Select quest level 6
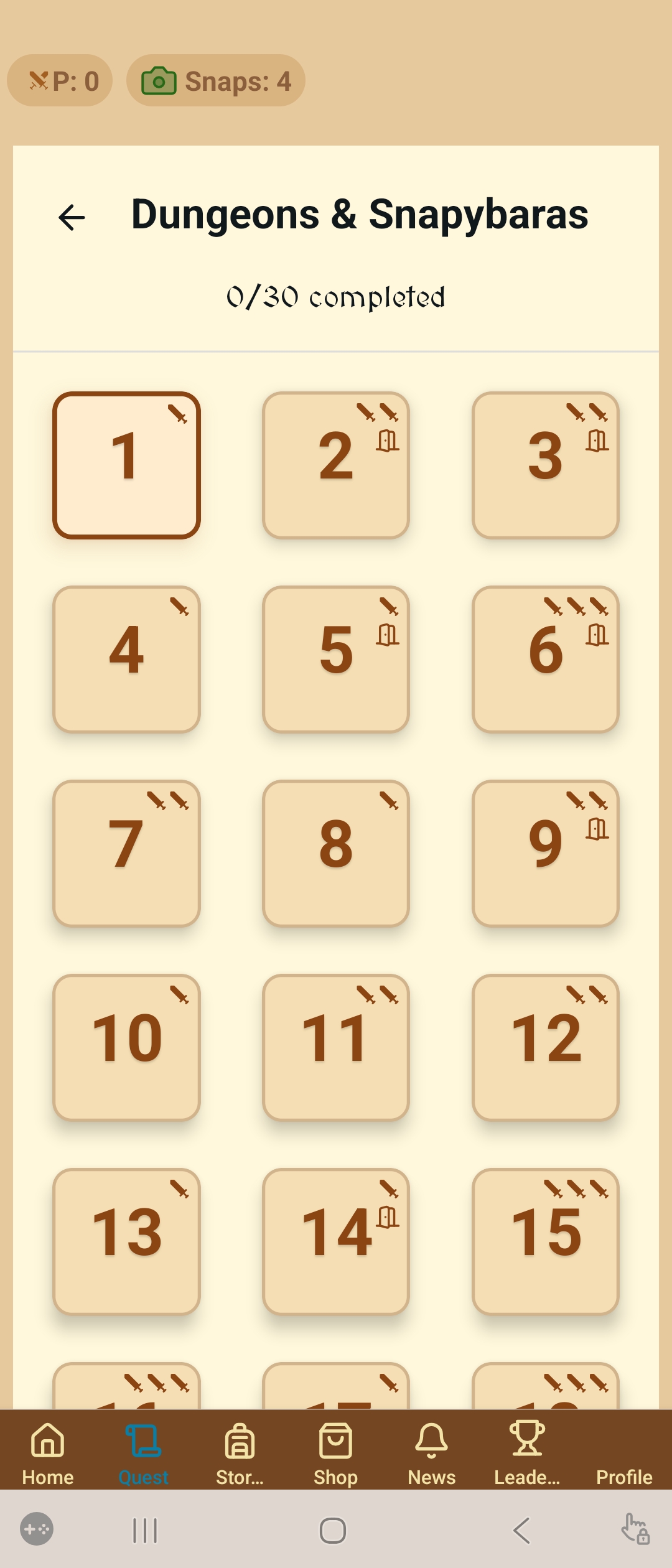The image size is (672, 1568). click(545, 660)
